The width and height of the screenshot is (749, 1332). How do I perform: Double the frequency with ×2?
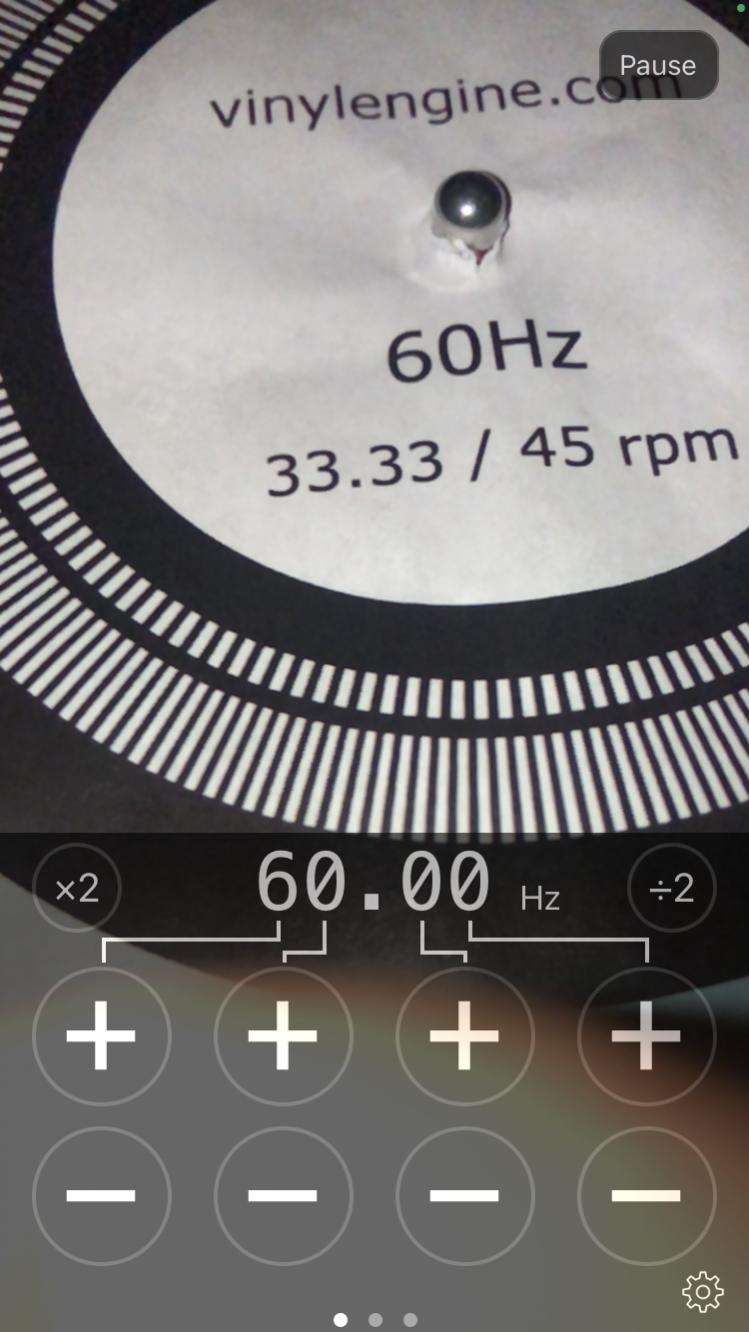pyautogui.click(x=77, y=888)
